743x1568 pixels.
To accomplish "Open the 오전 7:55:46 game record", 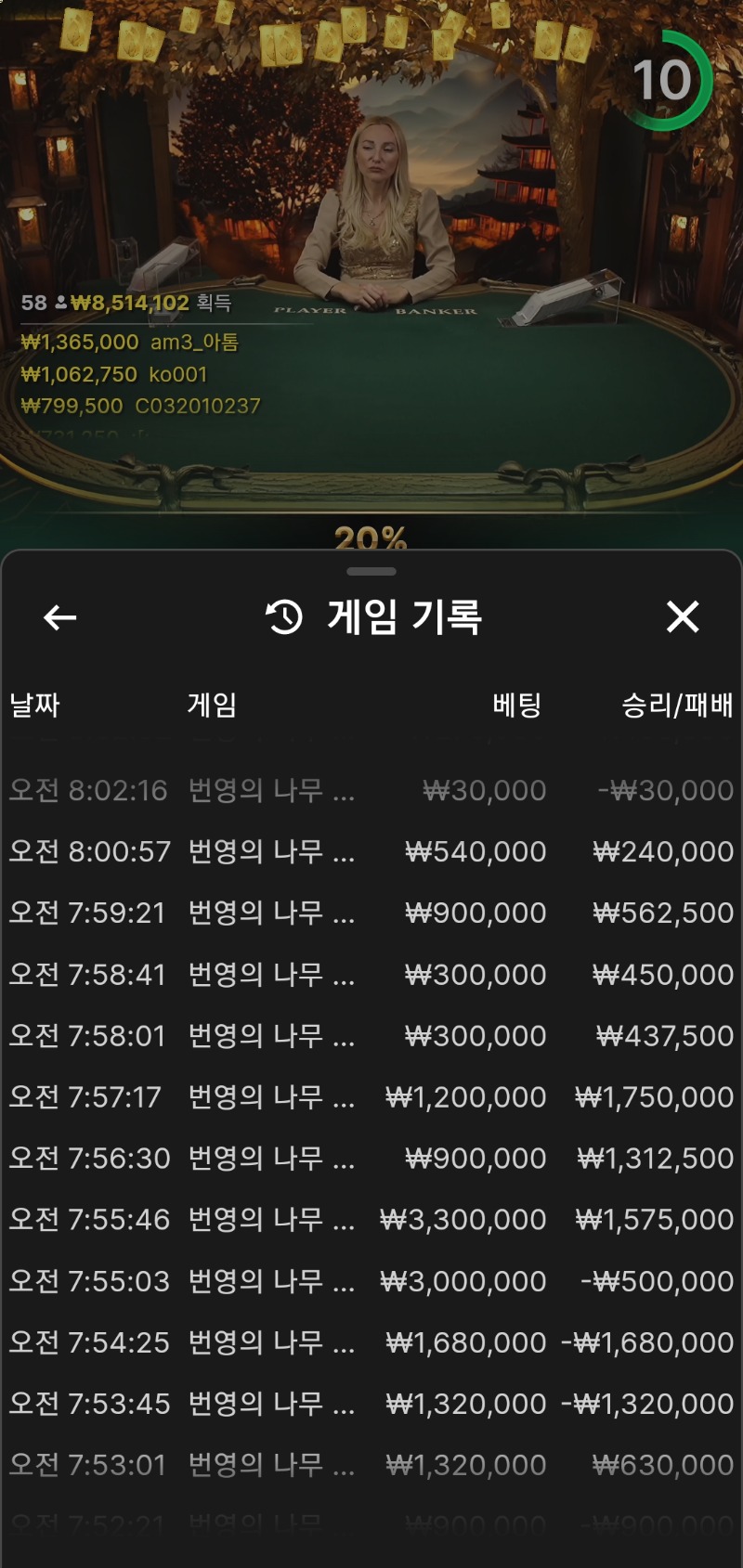I will pyautogui.click(x=371, y=1219).
